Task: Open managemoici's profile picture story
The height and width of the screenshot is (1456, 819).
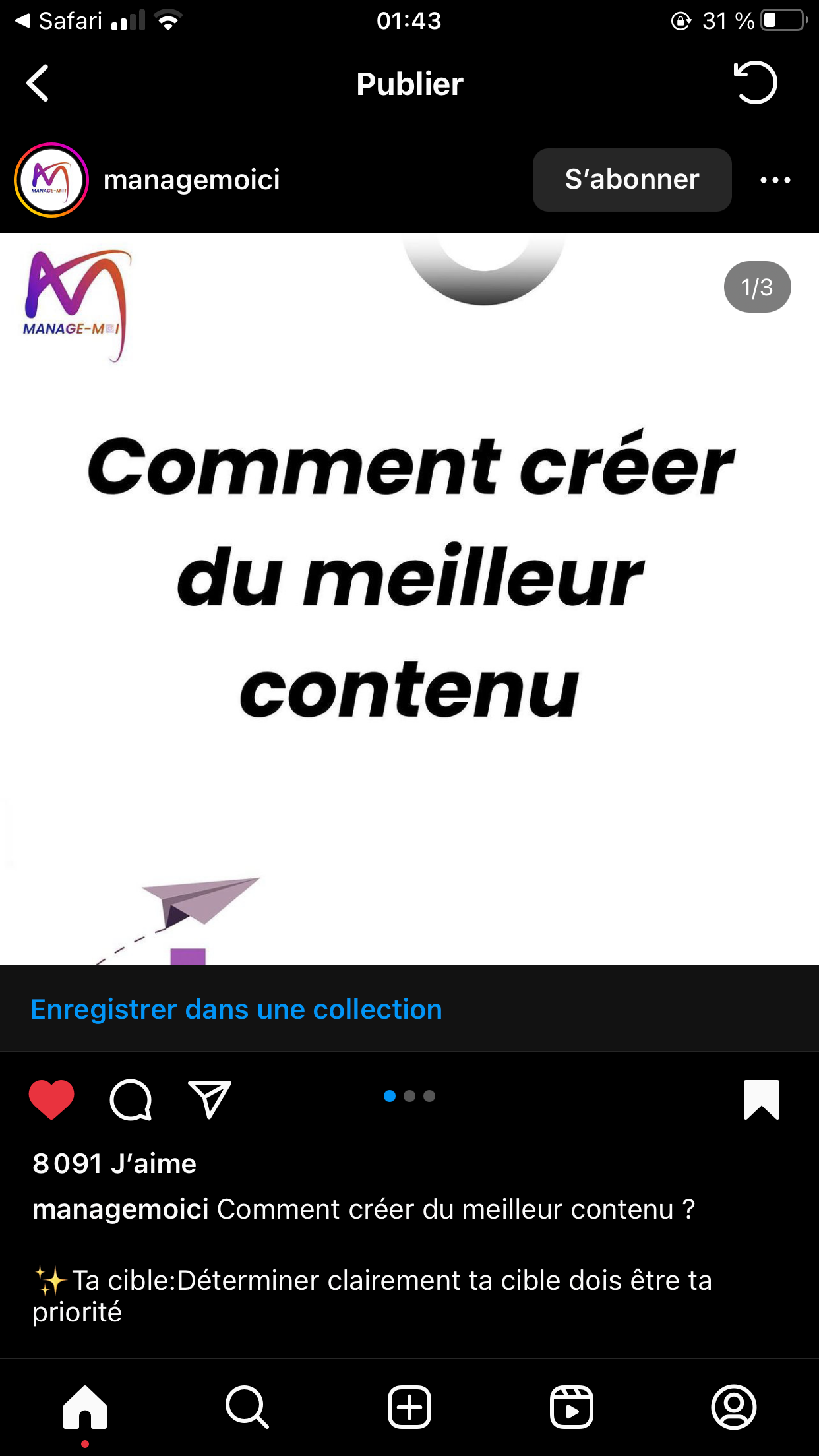Action: click(x=51, y=180)
